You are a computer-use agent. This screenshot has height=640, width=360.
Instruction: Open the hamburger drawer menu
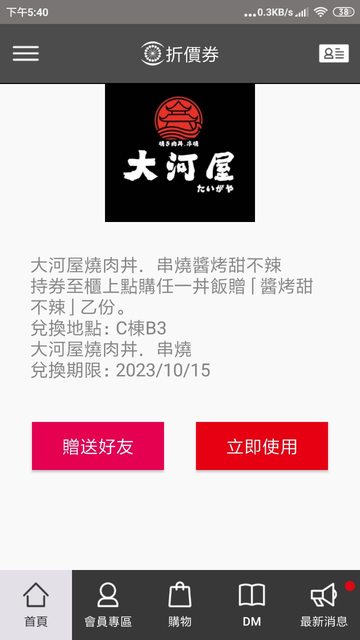point(26,53)
